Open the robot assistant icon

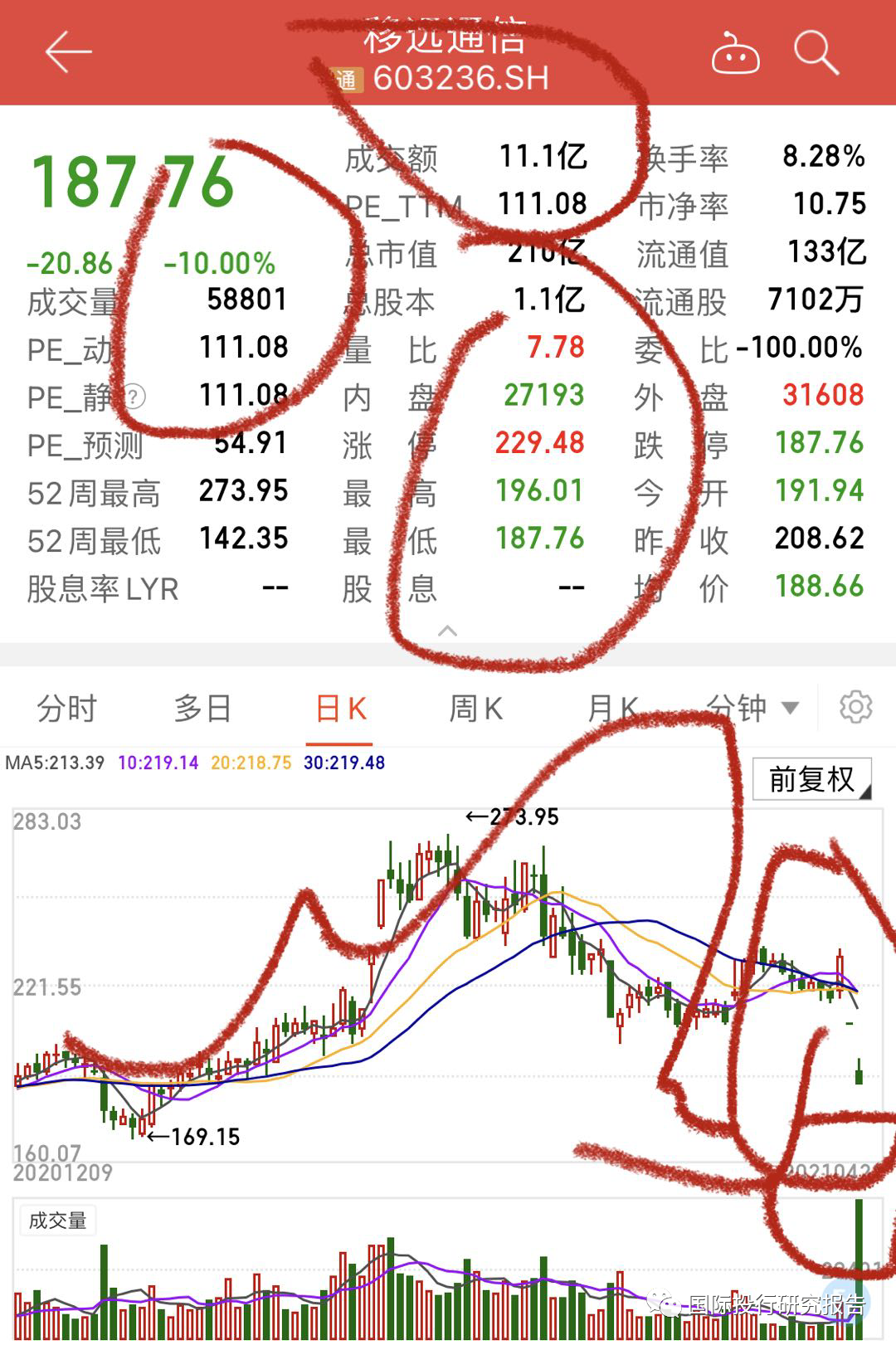735,53
